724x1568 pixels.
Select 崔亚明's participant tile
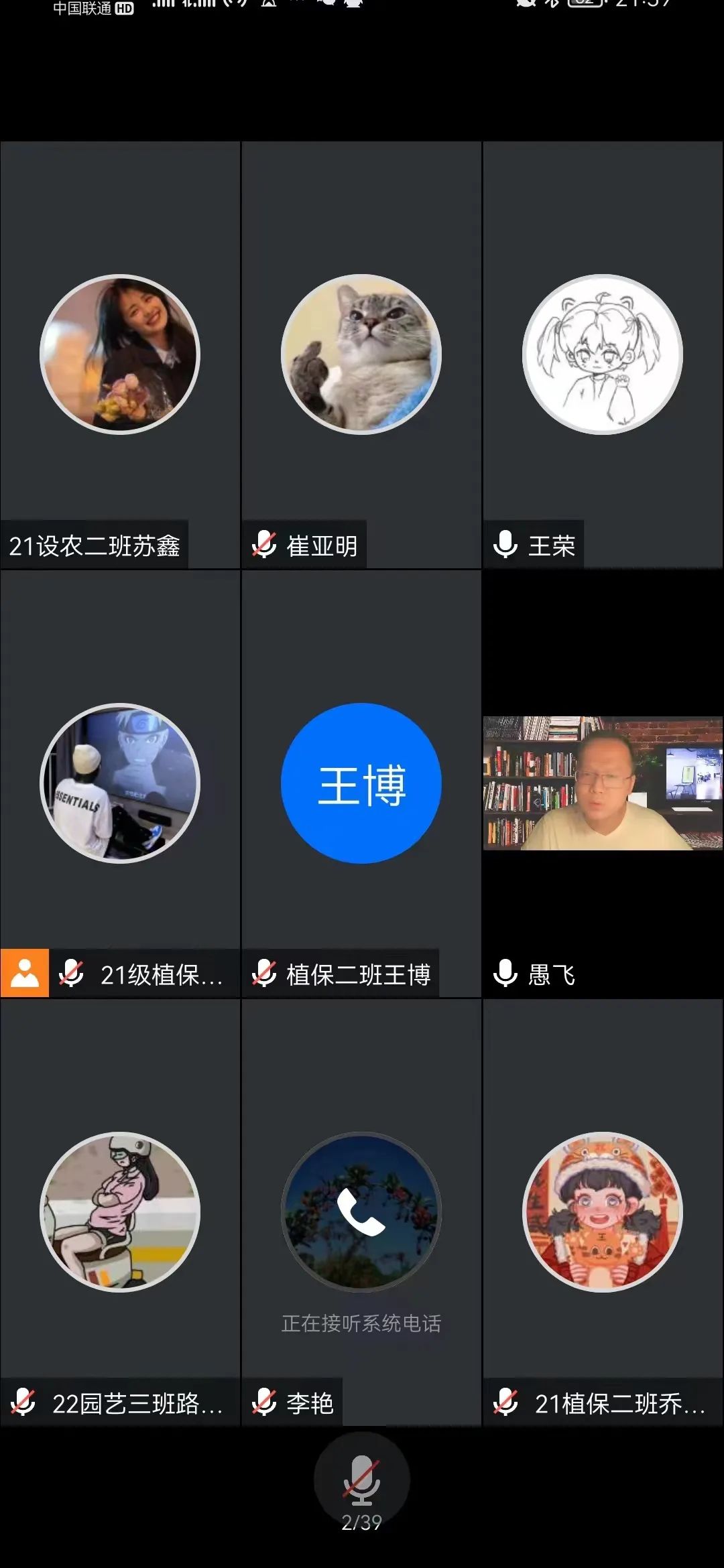[361, 354]
